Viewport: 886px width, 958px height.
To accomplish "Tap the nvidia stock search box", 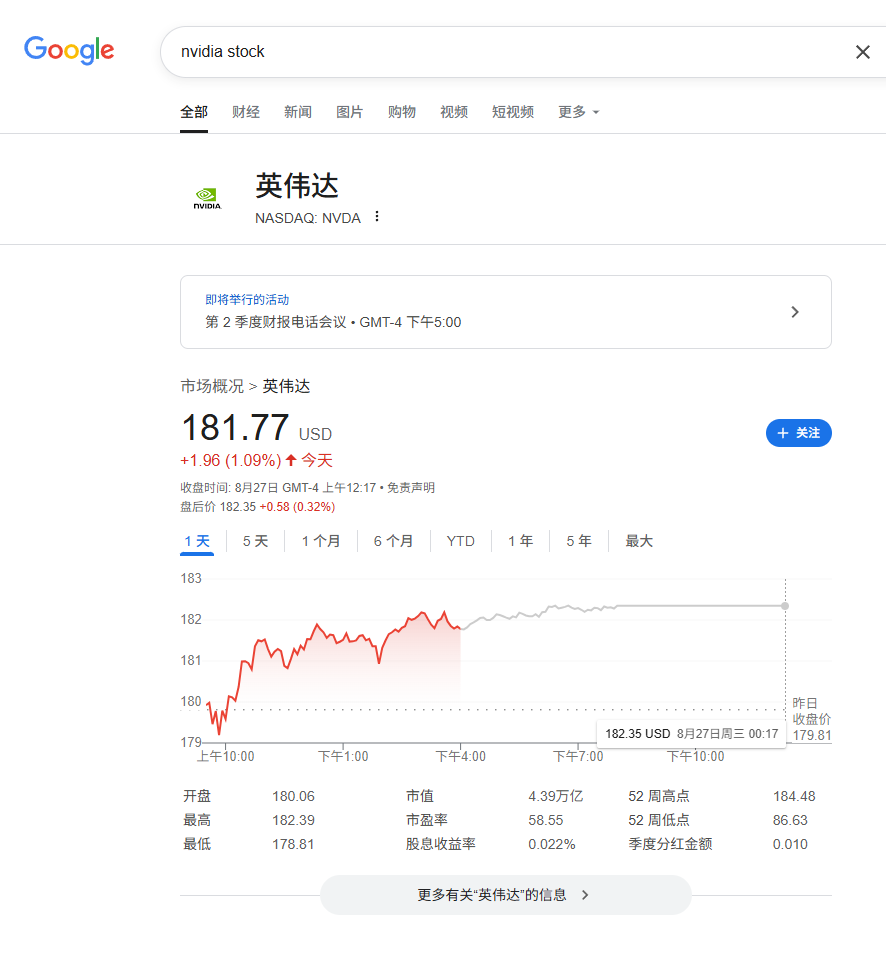I will (500, 52).
